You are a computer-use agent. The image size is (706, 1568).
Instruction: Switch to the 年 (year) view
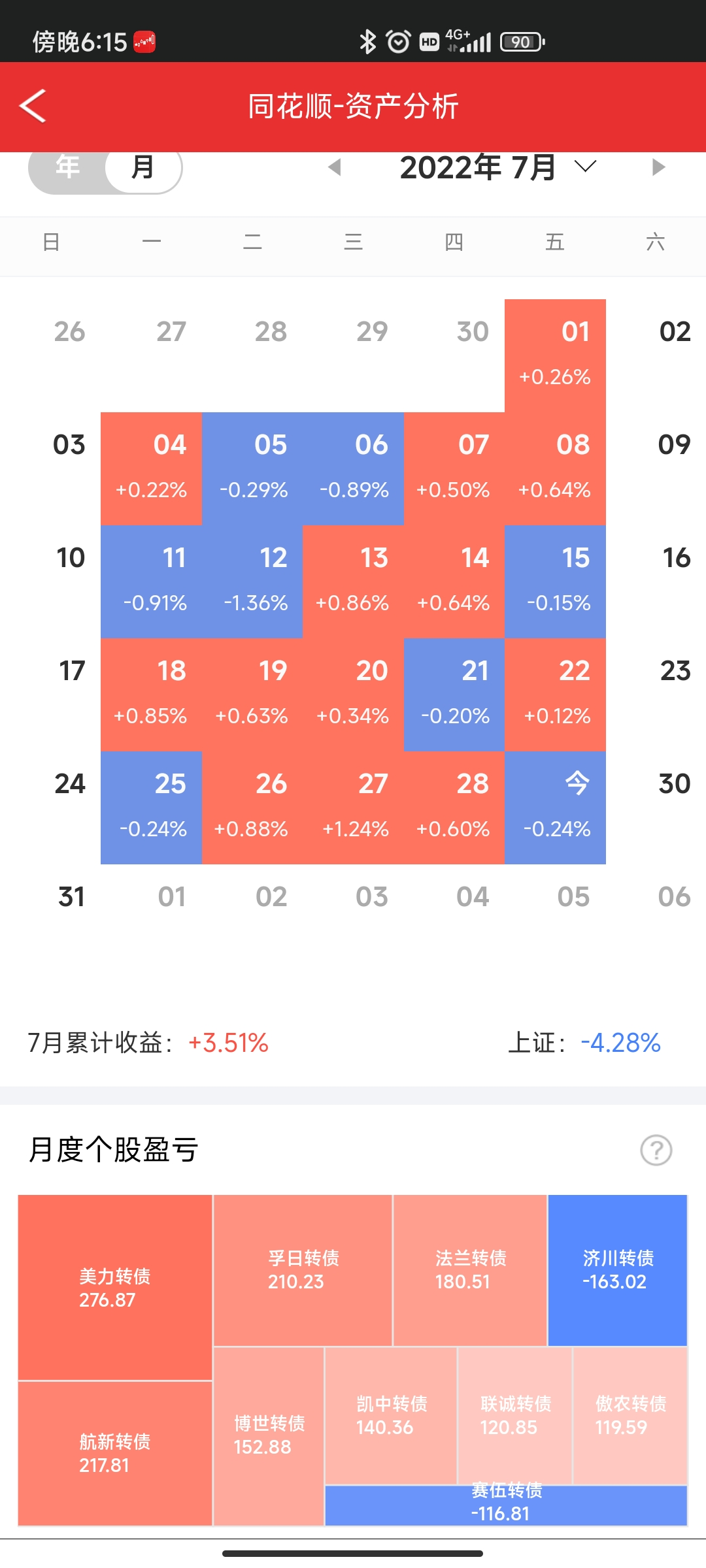(x=67, y=167)
